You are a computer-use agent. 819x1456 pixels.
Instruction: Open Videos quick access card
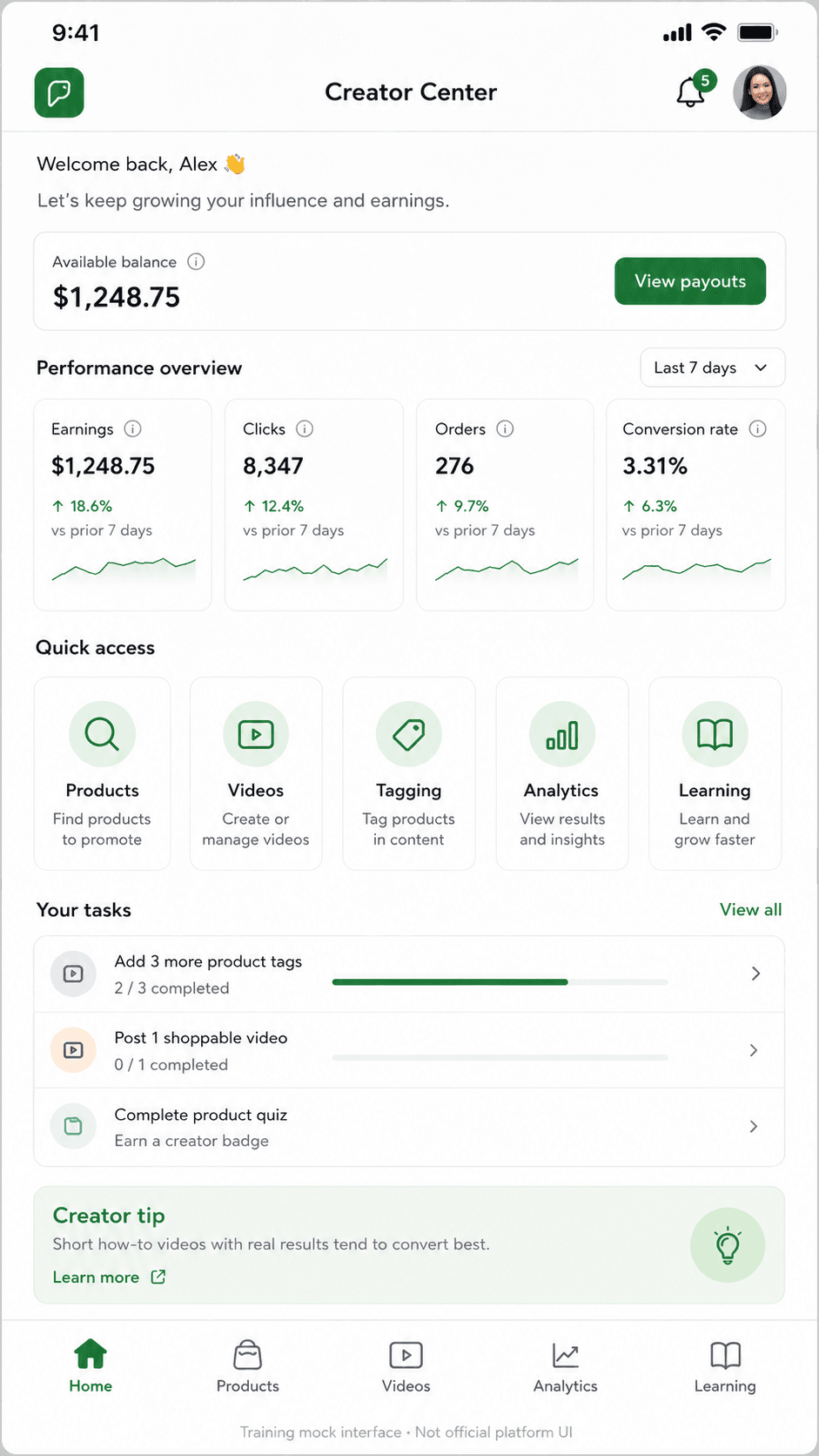[x=256, y=773]
